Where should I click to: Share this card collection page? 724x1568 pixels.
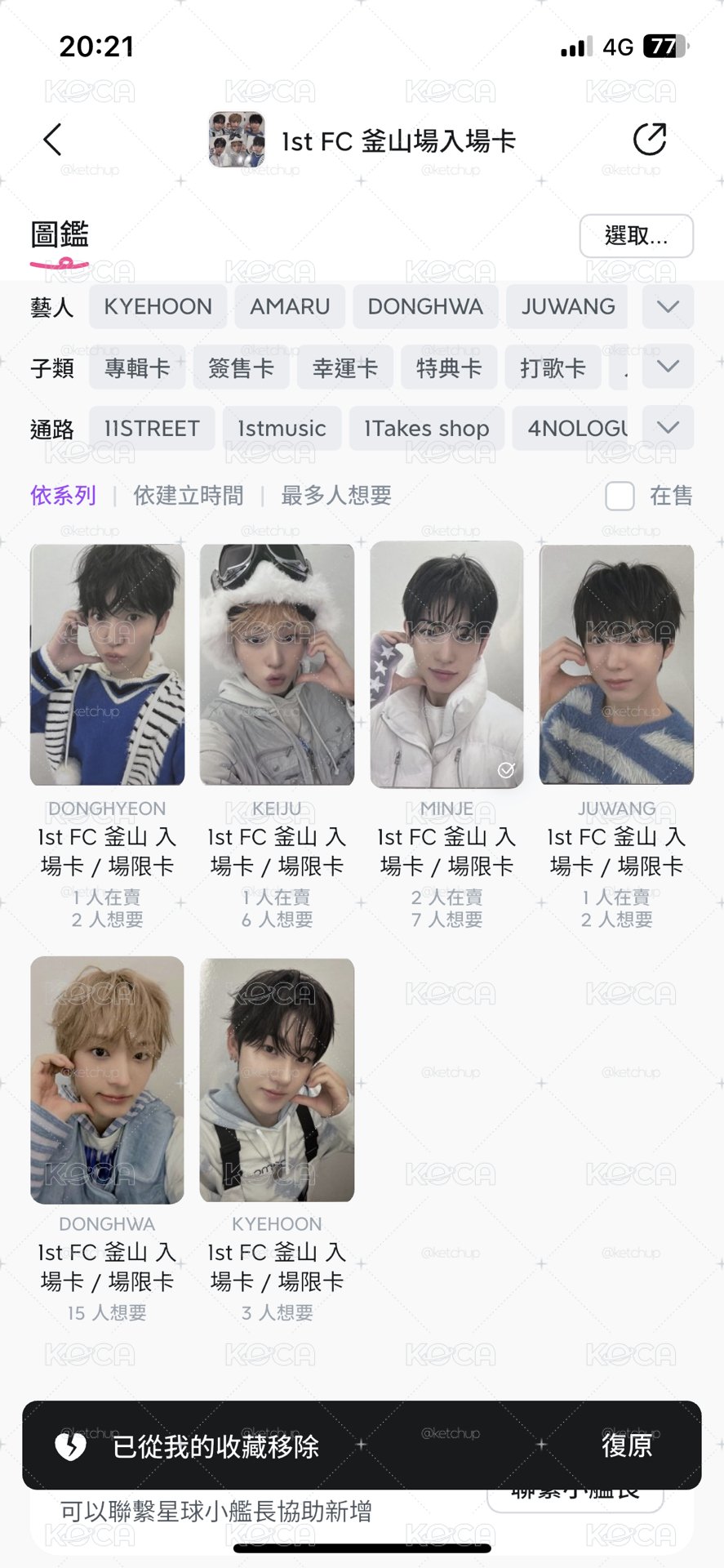click(x=650, y=140)
